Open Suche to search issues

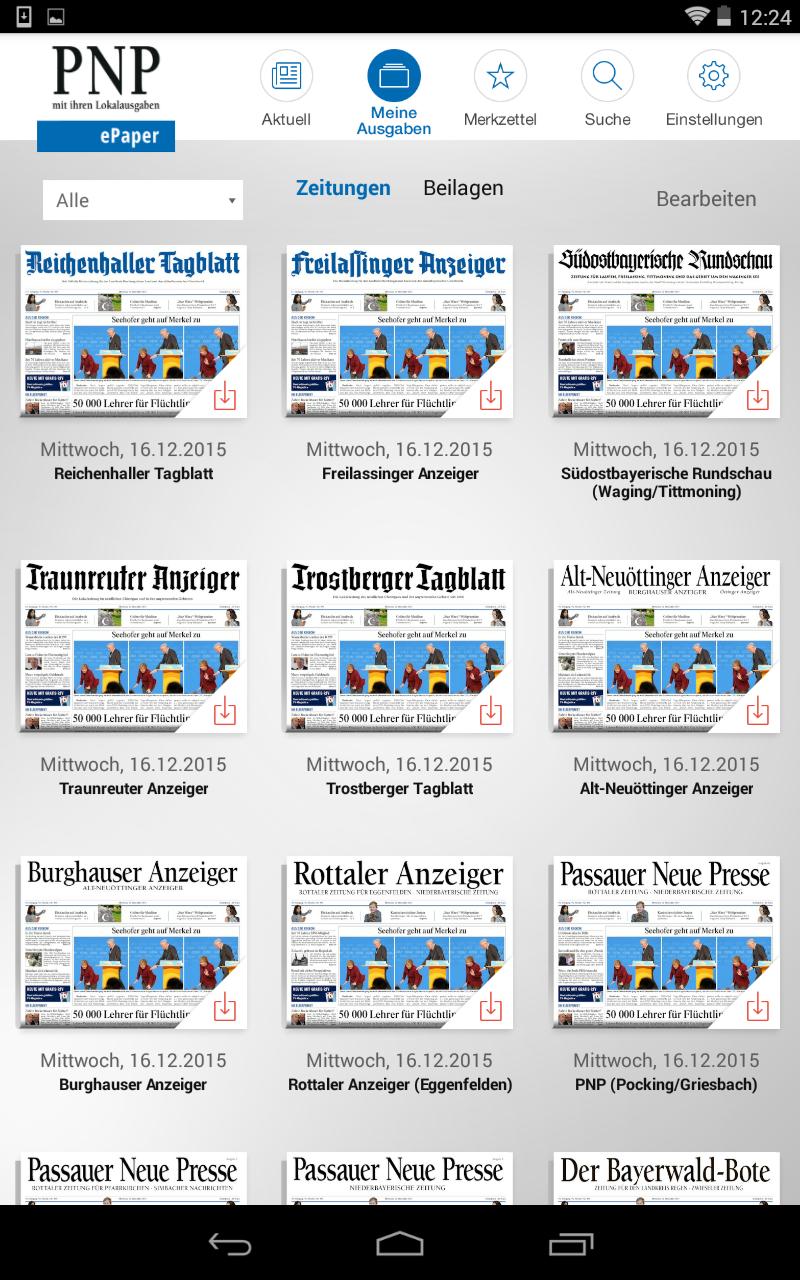pos(607,90)
